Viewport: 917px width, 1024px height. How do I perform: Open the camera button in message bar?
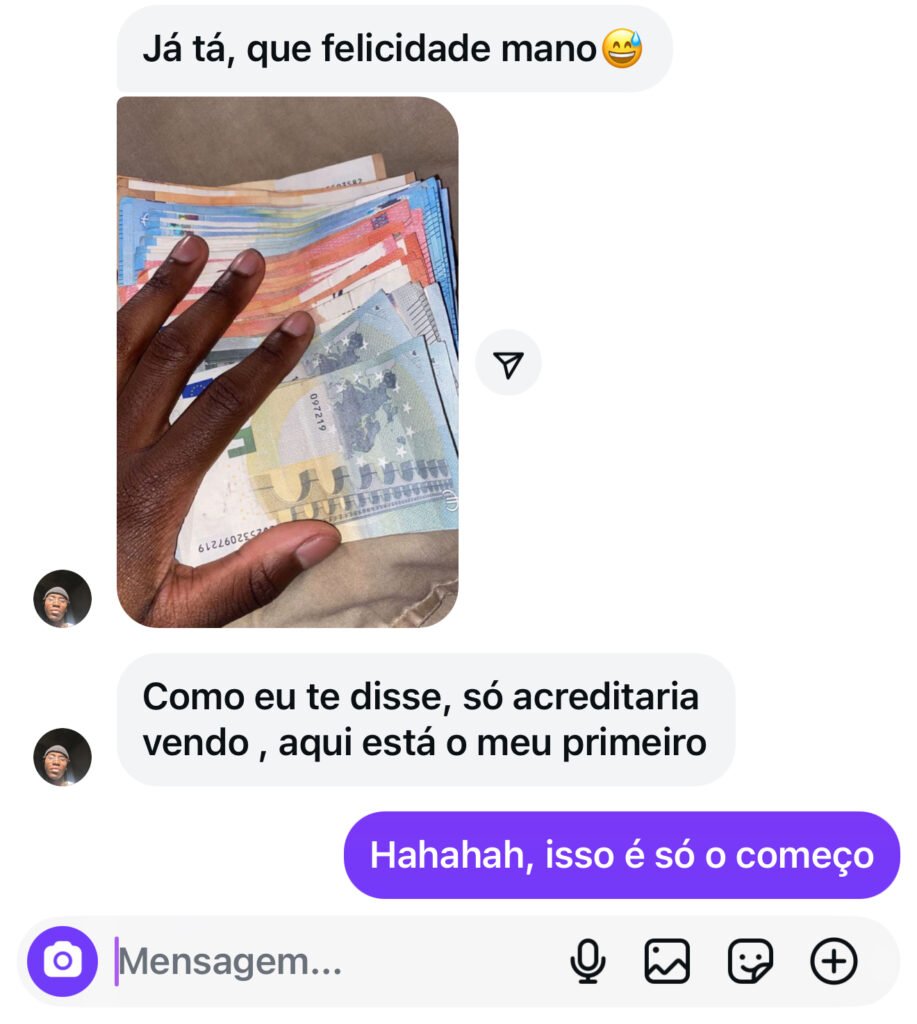tap(62, 962)
